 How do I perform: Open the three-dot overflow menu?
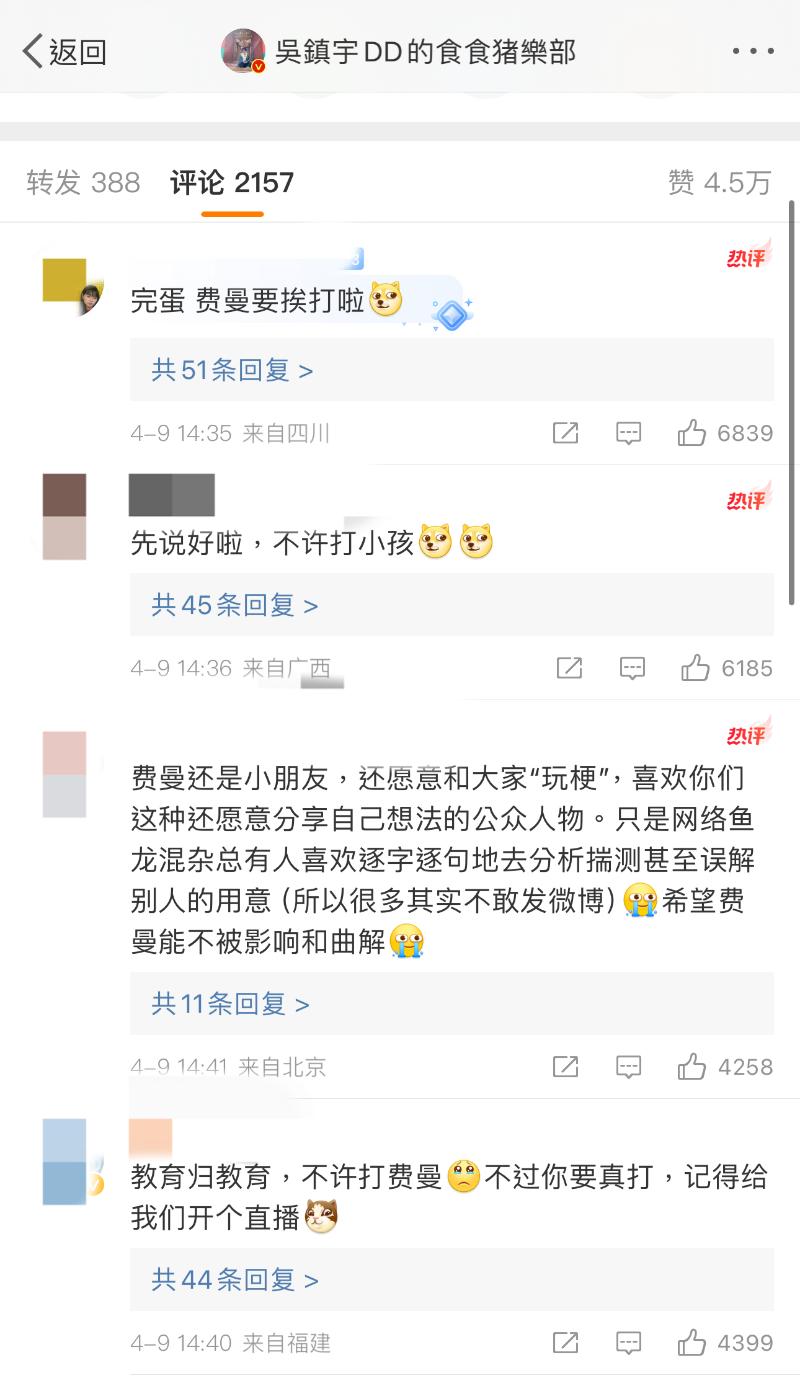pyautogui.click(x=752, y=51)
